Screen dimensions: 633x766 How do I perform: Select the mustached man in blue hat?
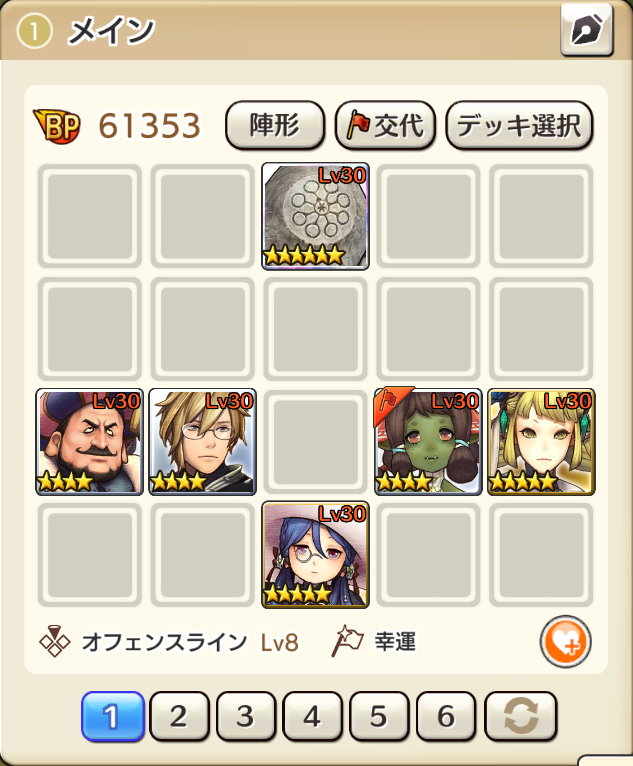tap(90, 442)
